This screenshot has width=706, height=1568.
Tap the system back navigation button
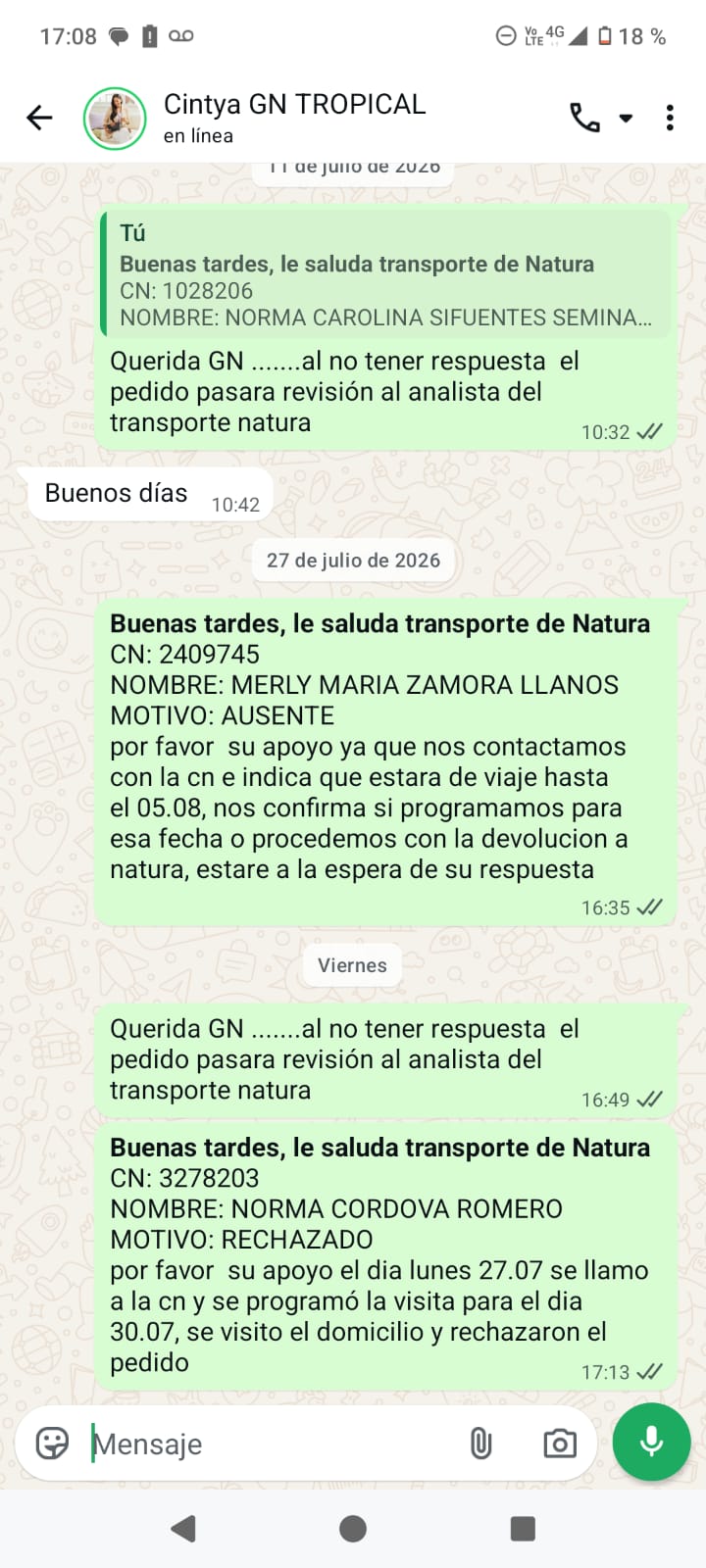[x=183, y=1529]
